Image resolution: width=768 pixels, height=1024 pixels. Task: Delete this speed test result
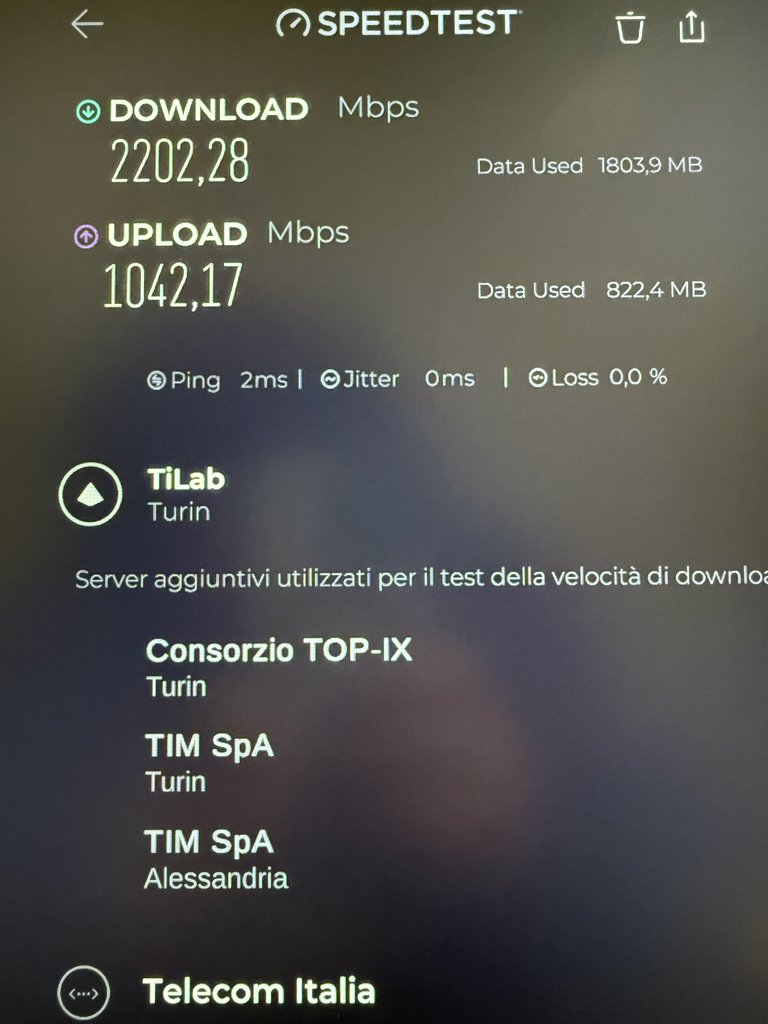pyautogui.click(x=630, y=27)
